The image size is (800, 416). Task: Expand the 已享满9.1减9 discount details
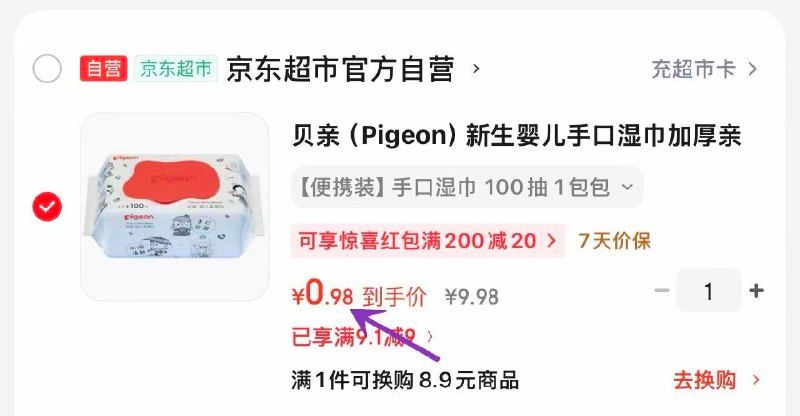point(364,337)
